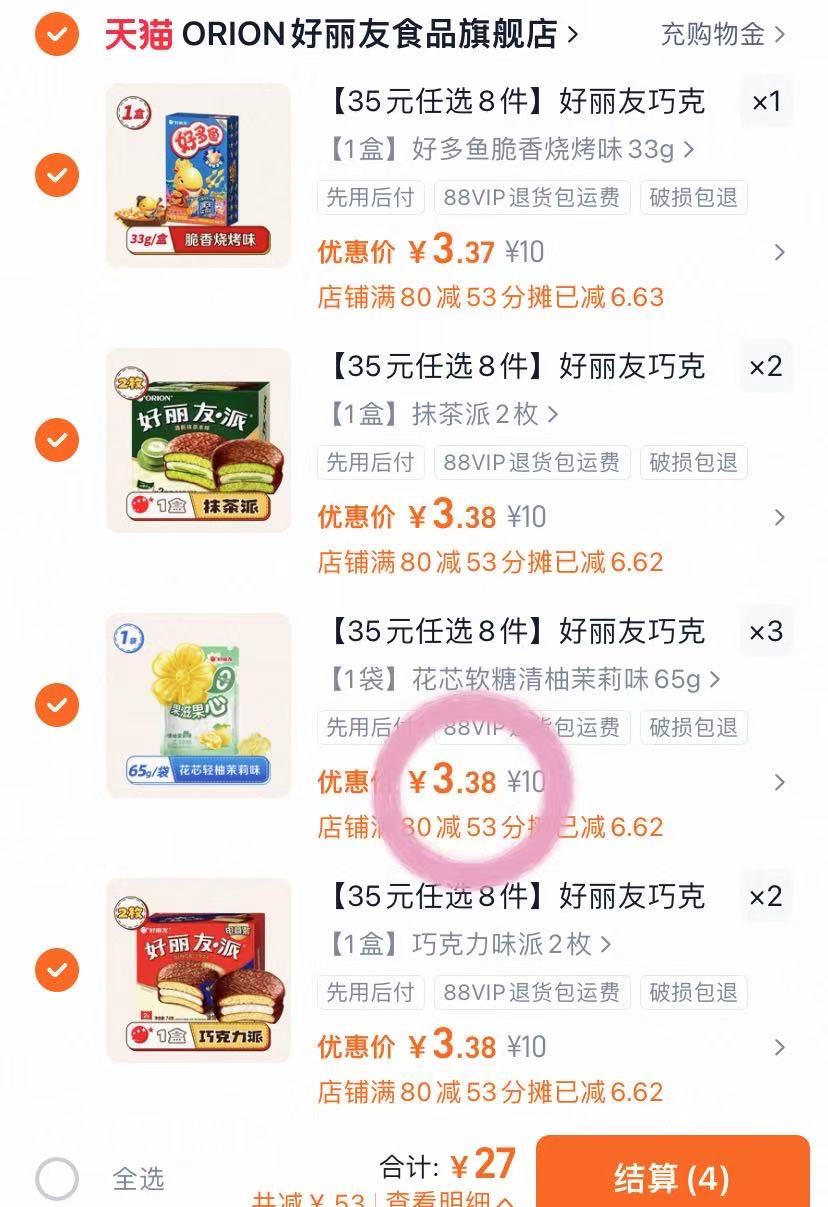Click the arrow beside 花芯软糖 price row
Image resolution: width=828 pixels, height=1207 pixels.
(x=779, y=783)
